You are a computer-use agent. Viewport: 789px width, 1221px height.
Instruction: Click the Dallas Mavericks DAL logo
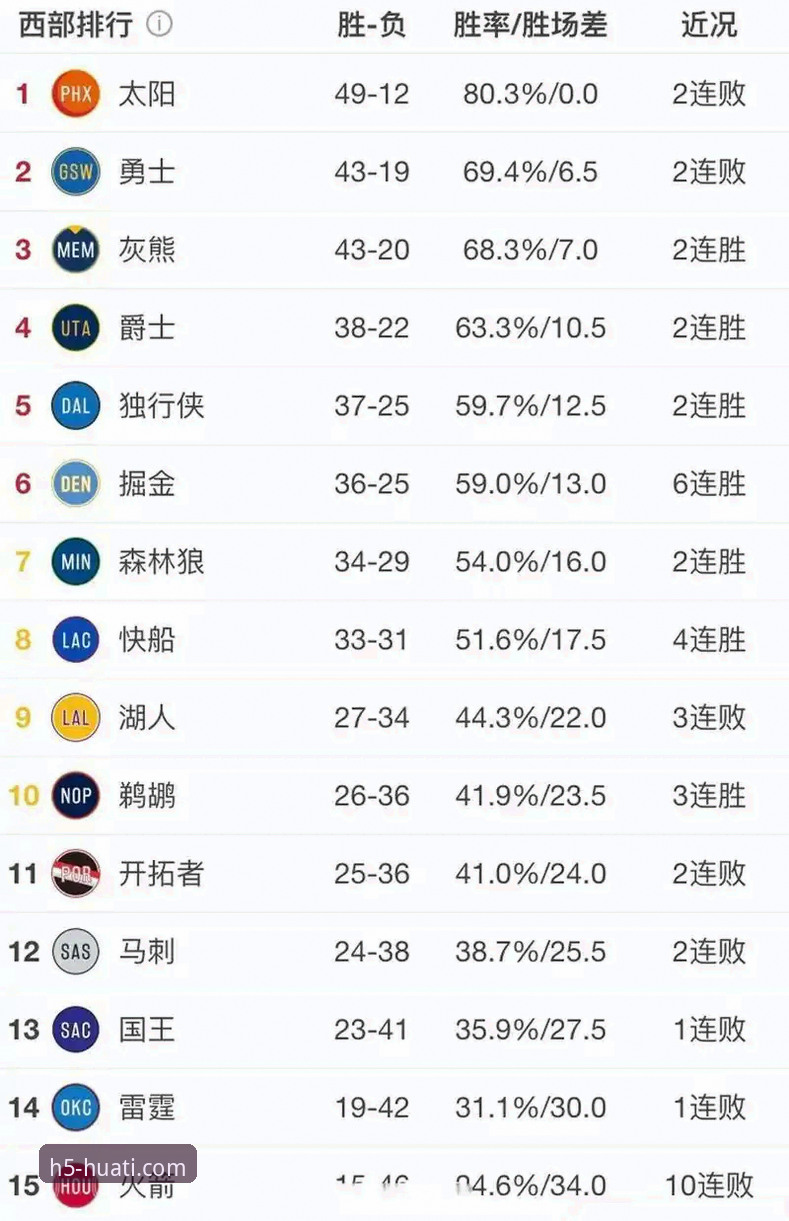[x=75, y=406]
